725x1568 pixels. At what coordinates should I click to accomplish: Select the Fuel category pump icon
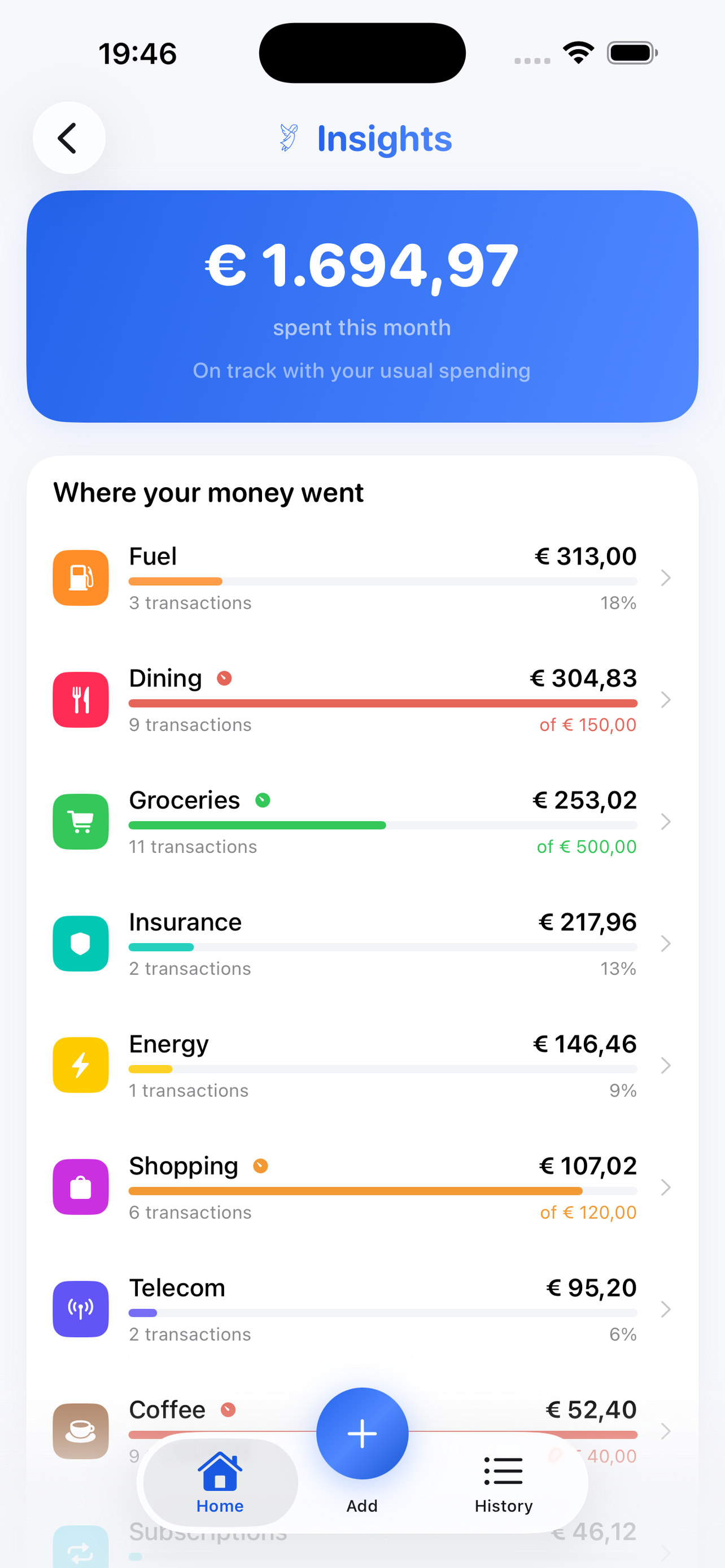(x=80, y=577)
